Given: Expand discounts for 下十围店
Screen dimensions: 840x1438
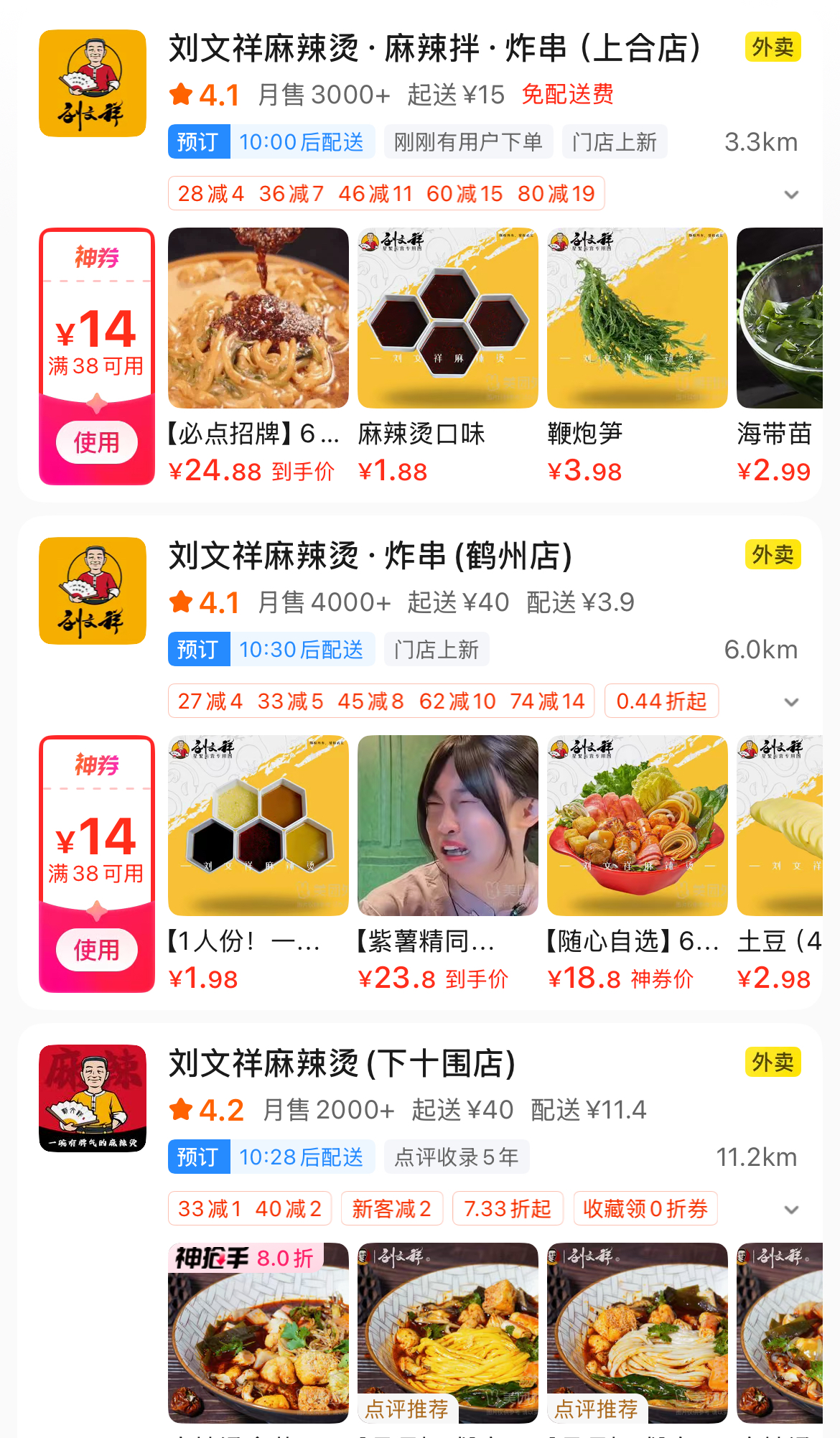Looking at the screenshot, I should coord(791,1210).
